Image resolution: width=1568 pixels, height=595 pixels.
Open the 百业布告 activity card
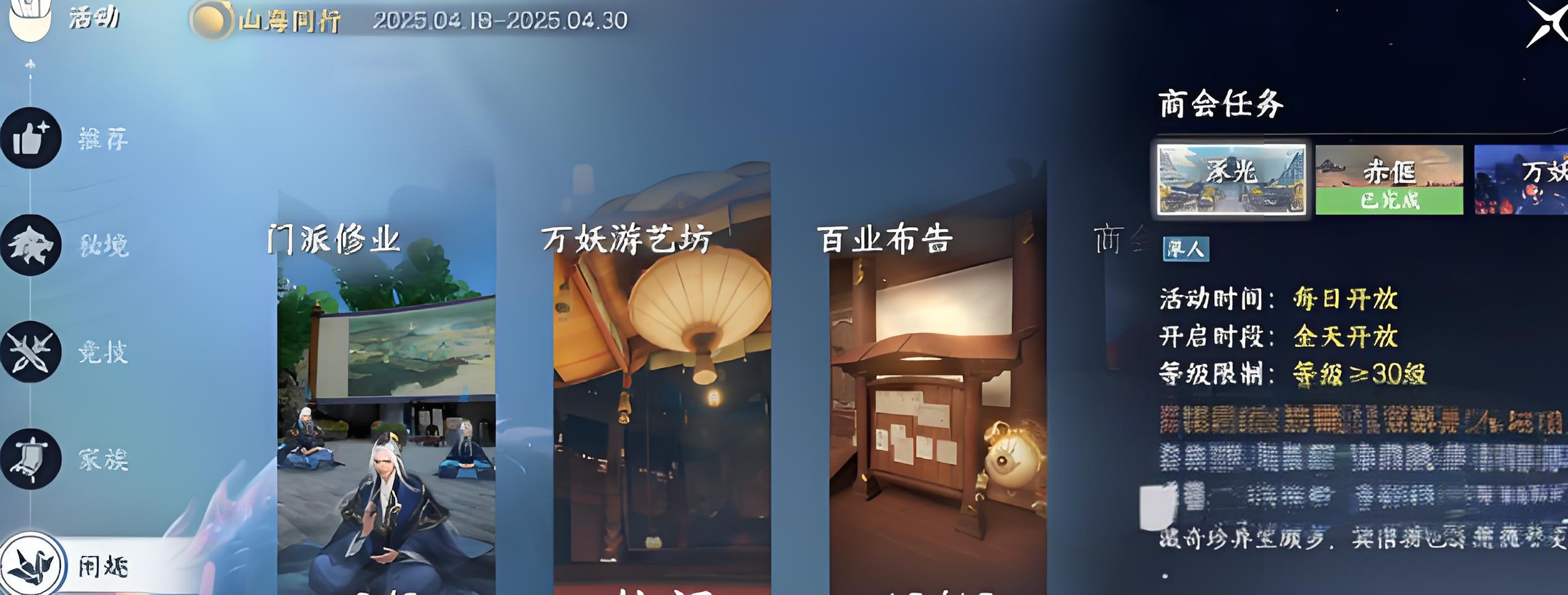(937, 395)
